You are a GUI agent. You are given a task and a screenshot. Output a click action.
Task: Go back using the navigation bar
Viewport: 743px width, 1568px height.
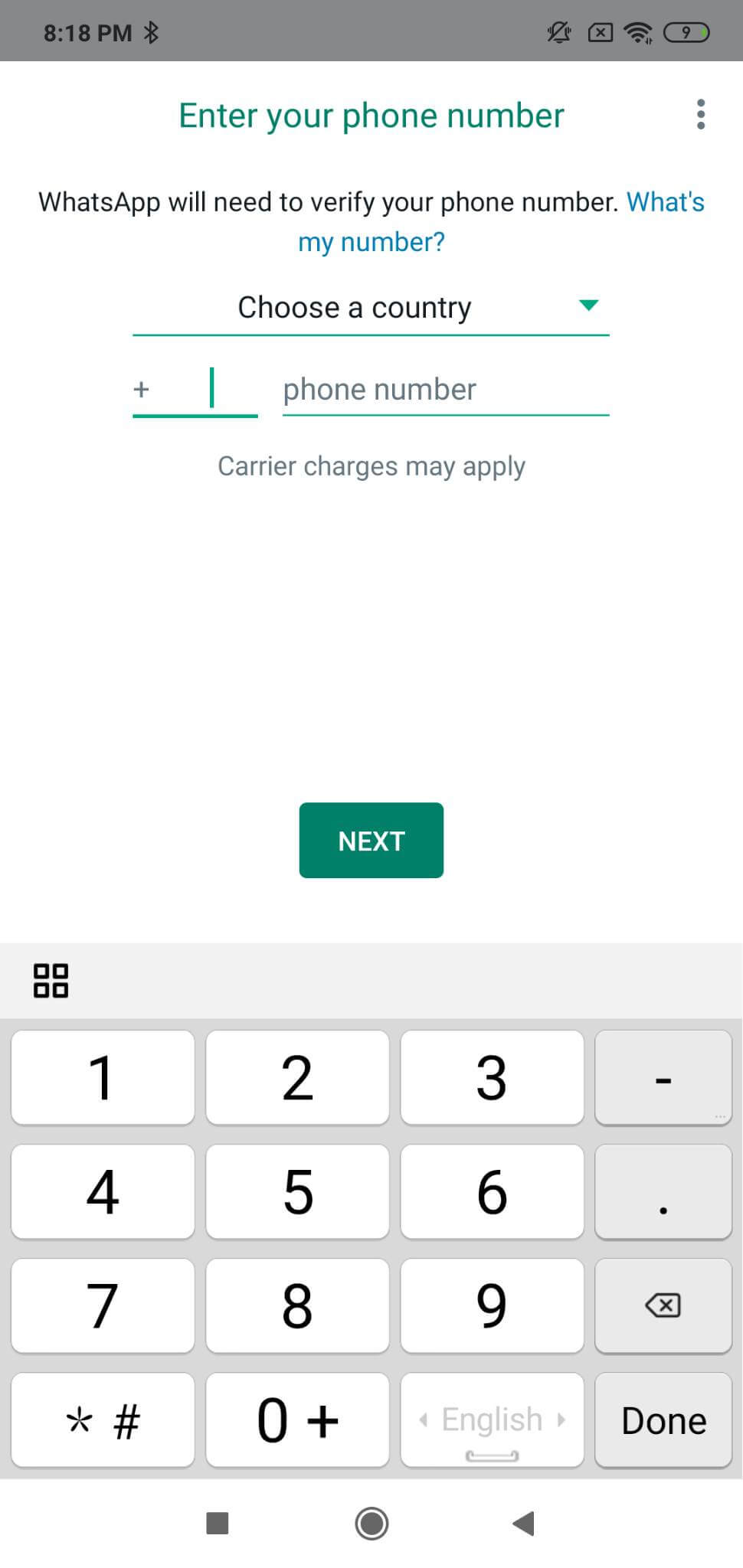pos(523,1524)
